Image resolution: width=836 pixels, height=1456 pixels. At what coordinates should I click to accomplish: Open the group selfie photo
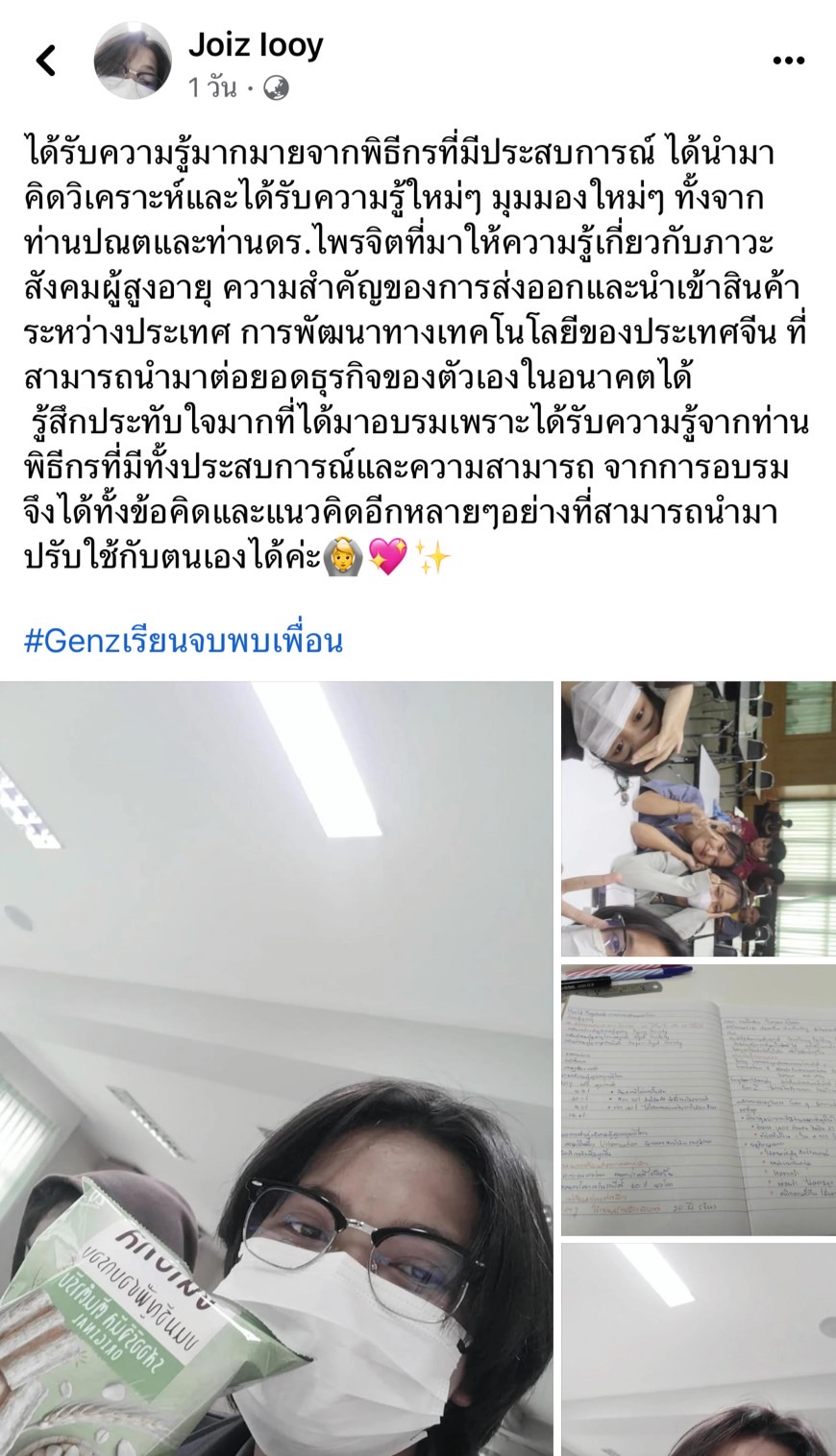[x=699, y=819]
